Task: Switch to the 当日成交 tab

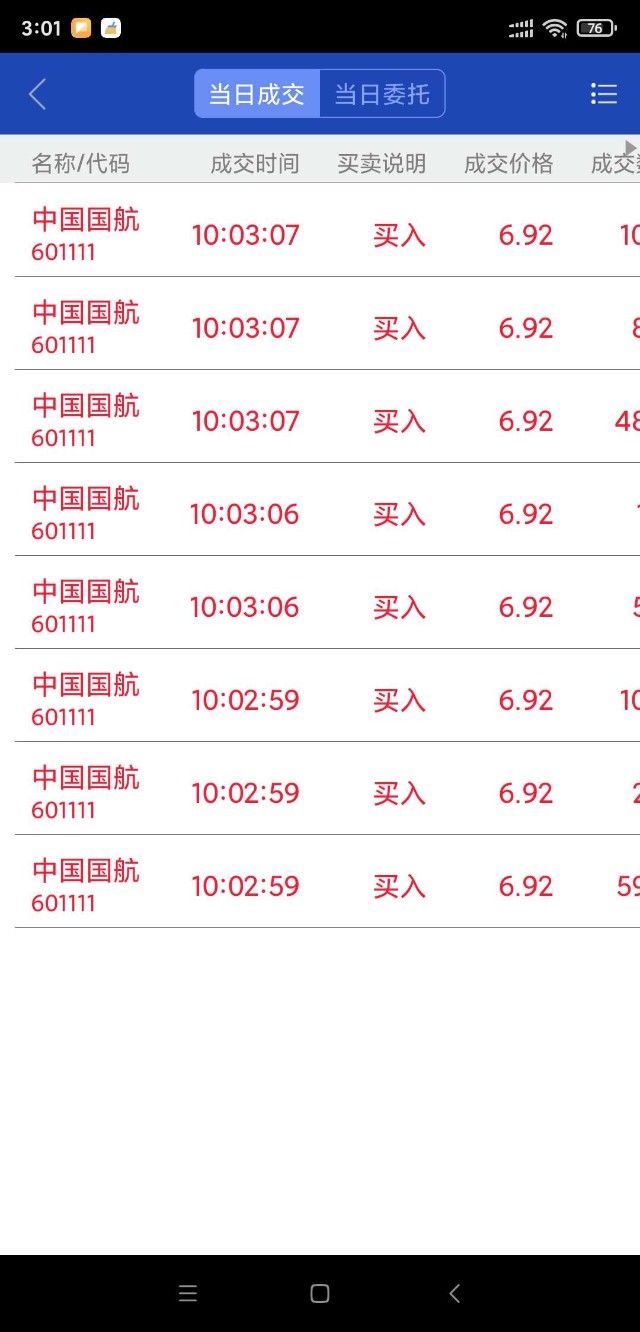Action: pos(257,94)
